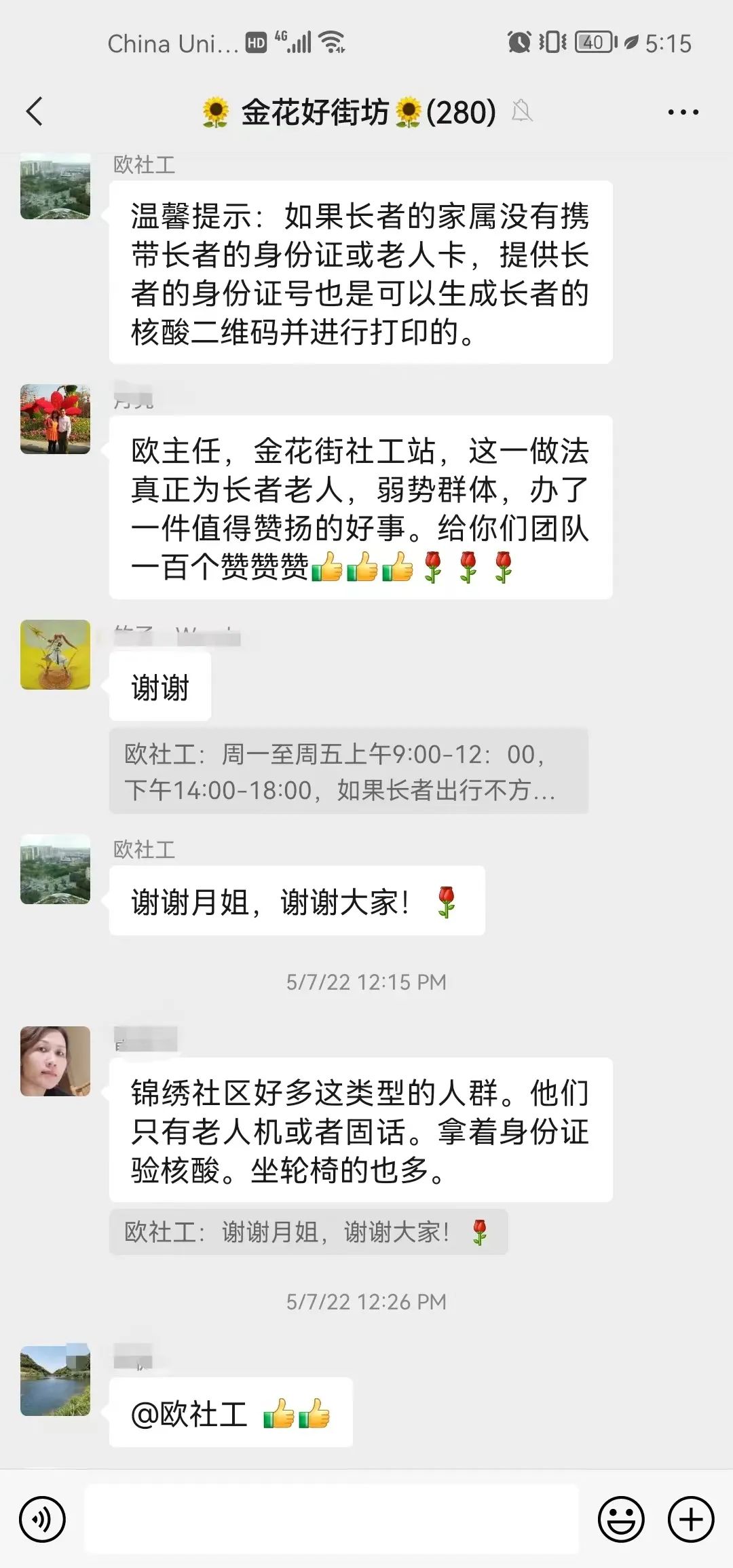The image size is (733, 1568).
Task: View profile of sender of 锦绣社区 message
Action: tap(55, 1061)
